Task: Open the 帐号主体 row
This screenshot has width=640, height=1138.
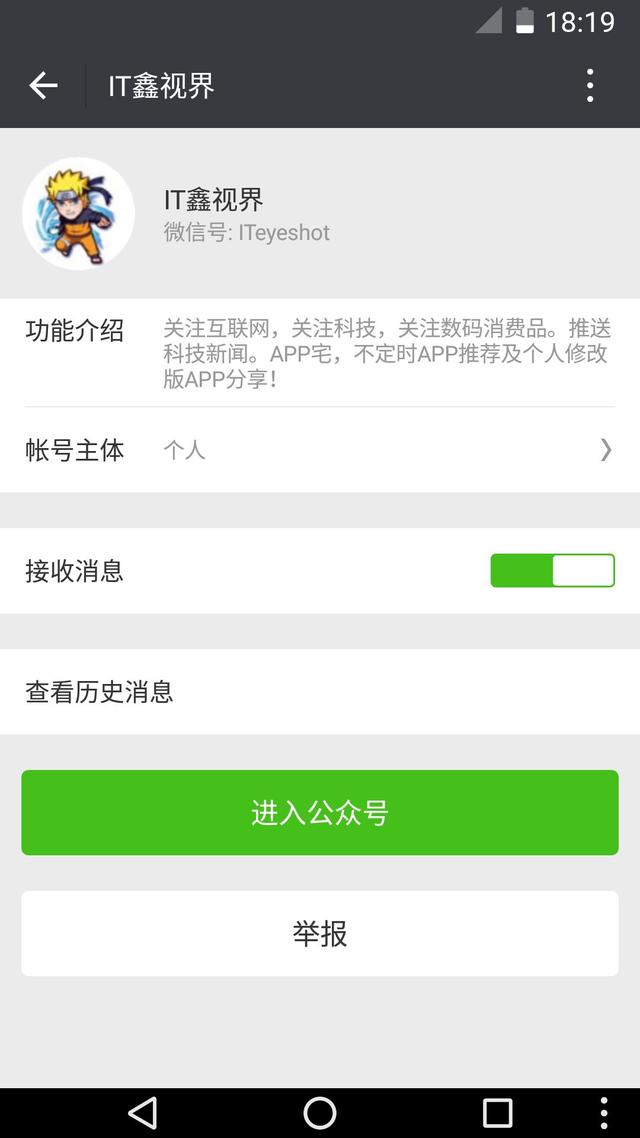Action: 320,450
